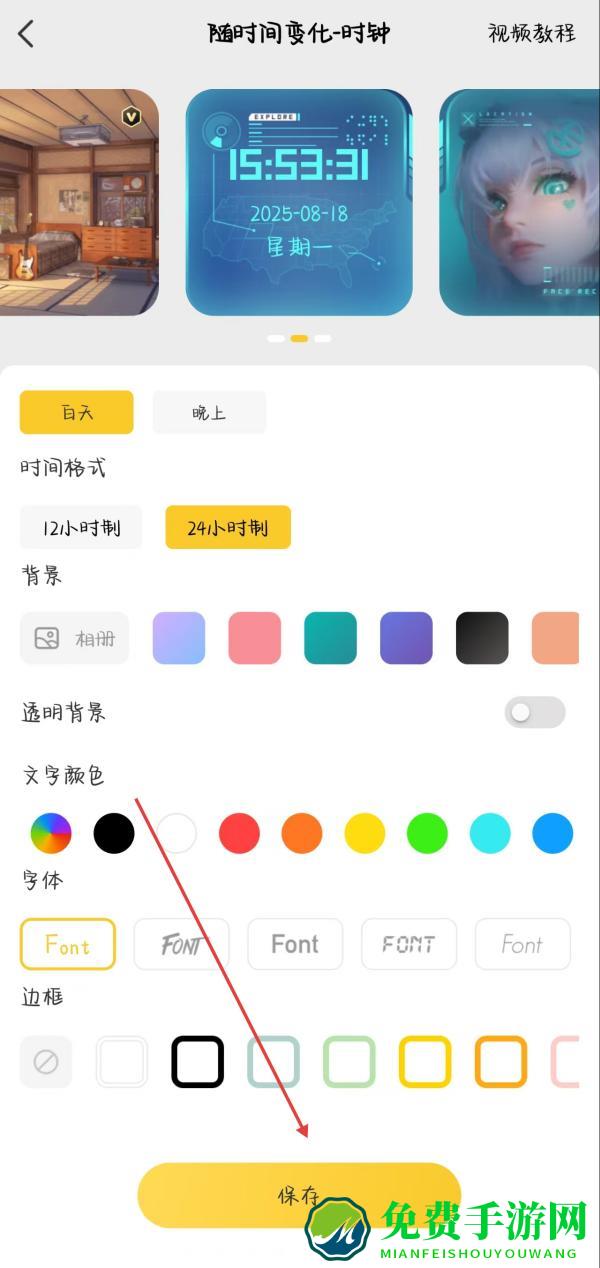Toggle the 透明背景 transparent background switch
This screenshot has height=1268, width=600.
coord(534,712)
